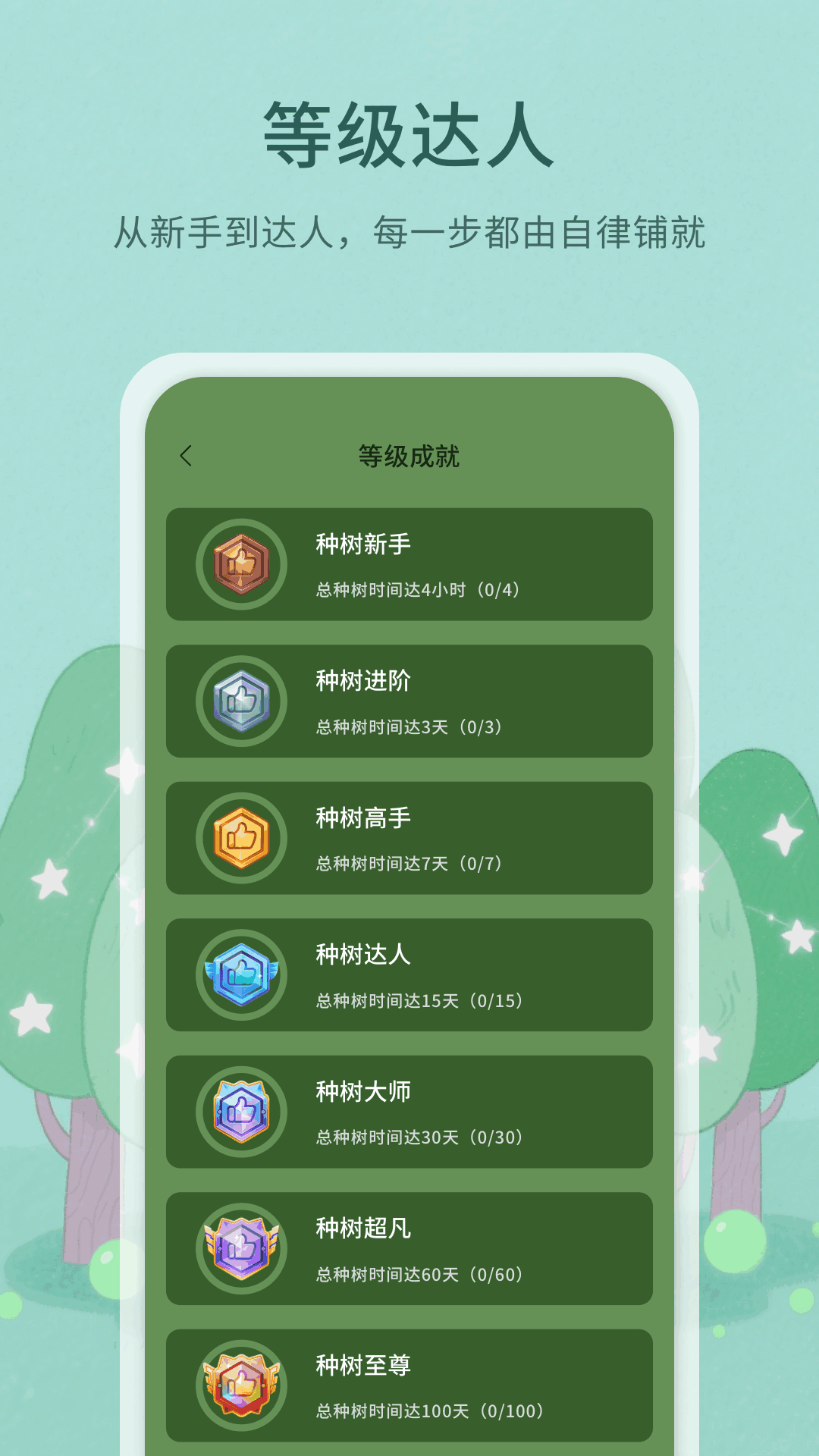Toggle the 种树达人 achievement card
This screenshot has height=1456, width=819.
[x=409, y=974]
